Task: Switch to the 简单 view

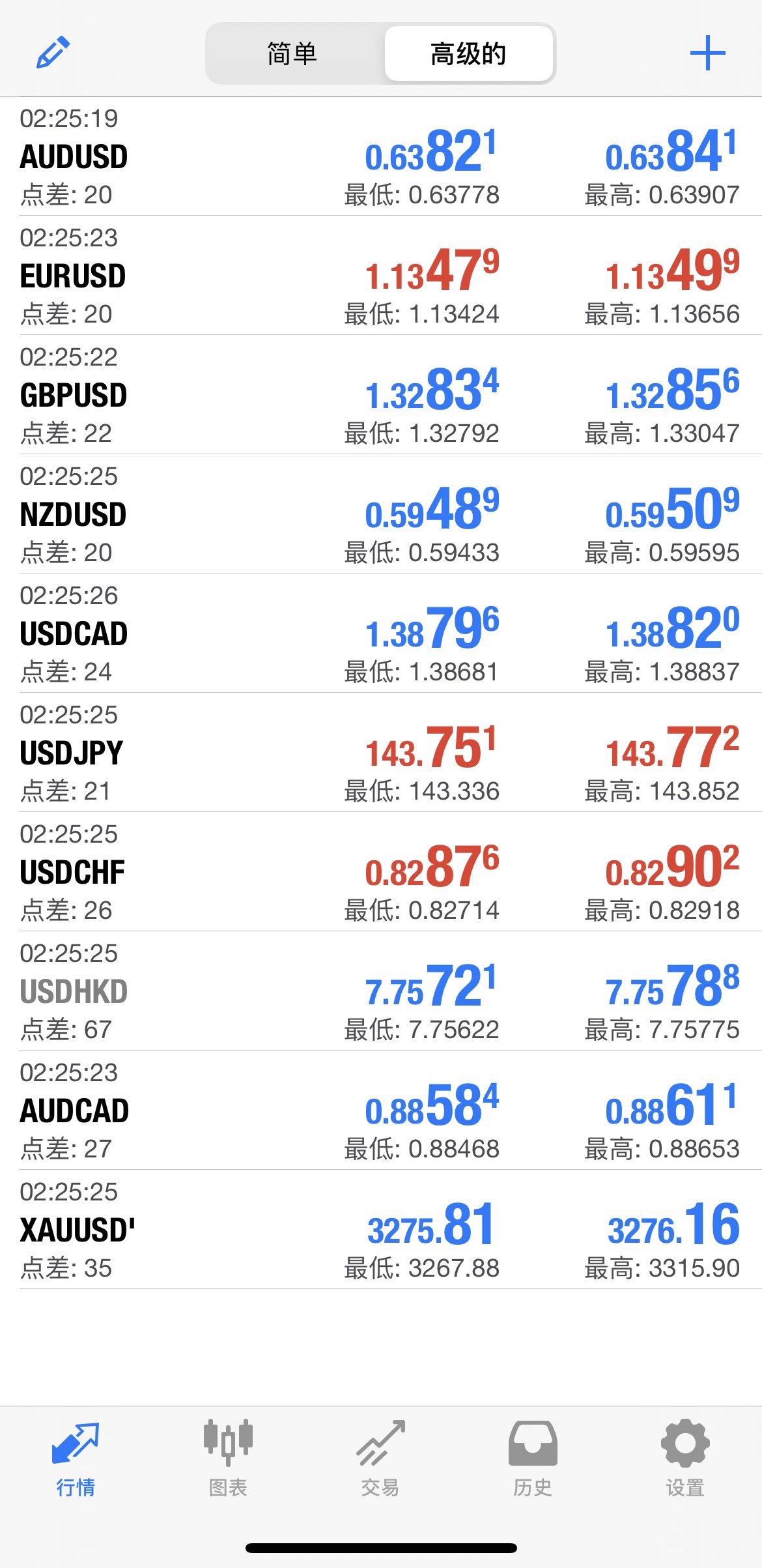Action: pos(292,53)
